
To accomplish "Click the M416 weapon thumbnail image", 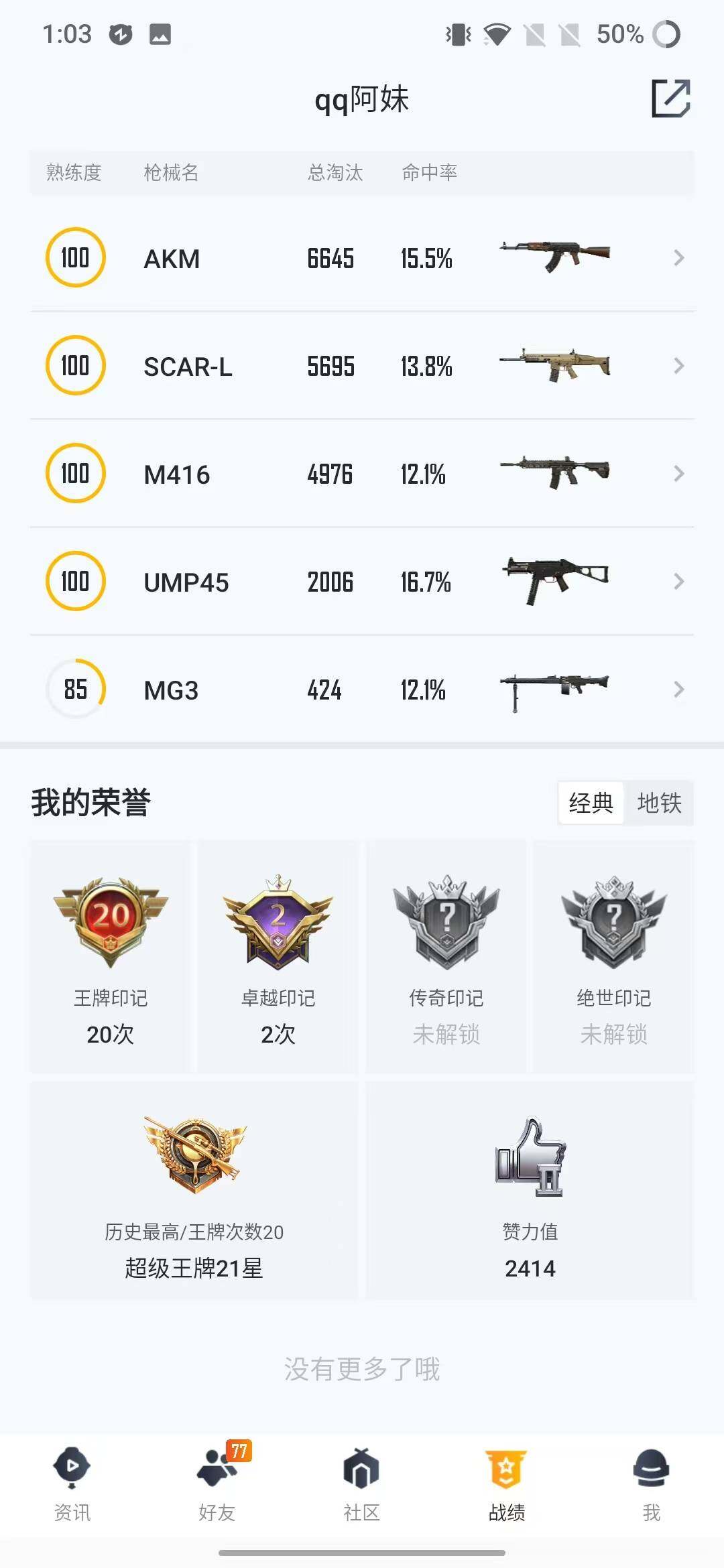I will (x=553, y=474).
